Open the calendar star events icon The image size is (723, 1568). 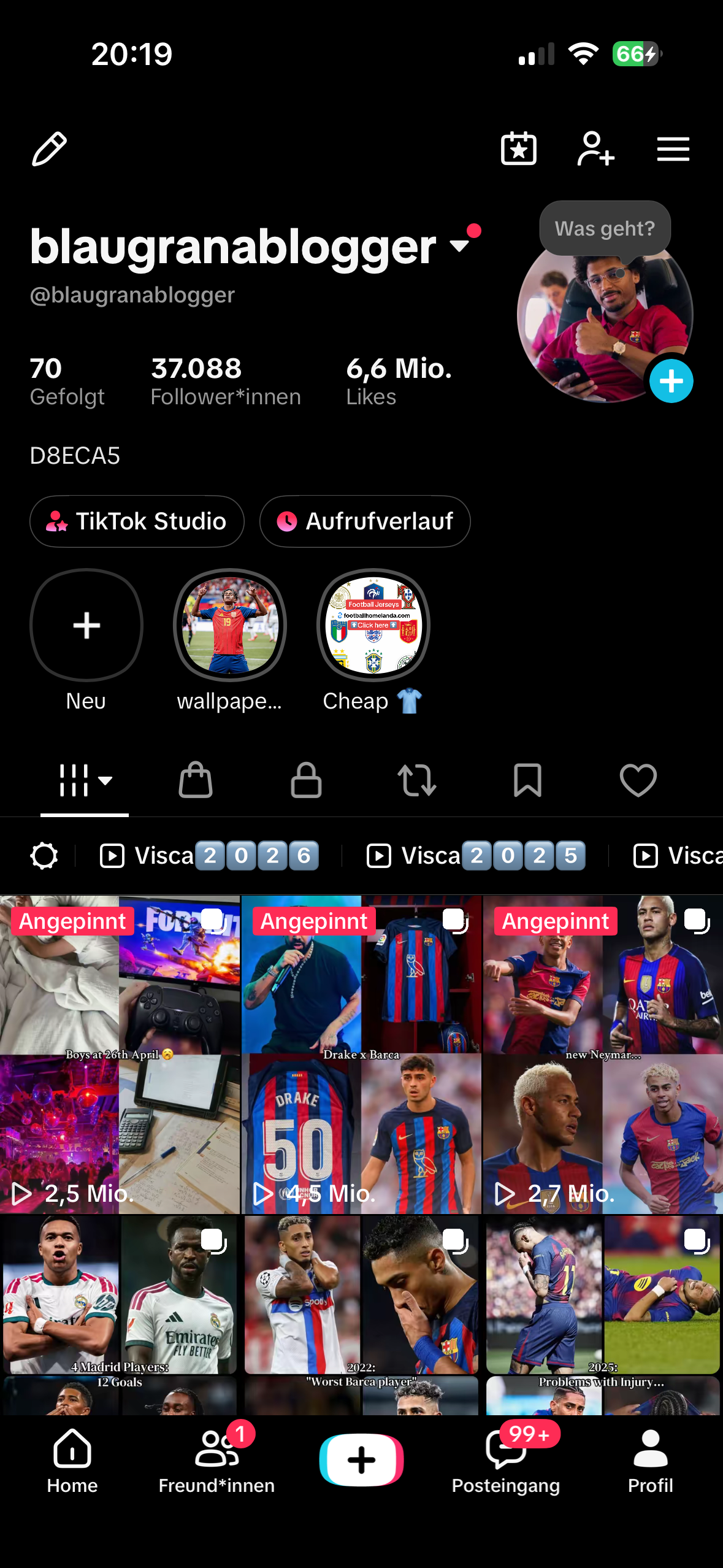[519, 149]
